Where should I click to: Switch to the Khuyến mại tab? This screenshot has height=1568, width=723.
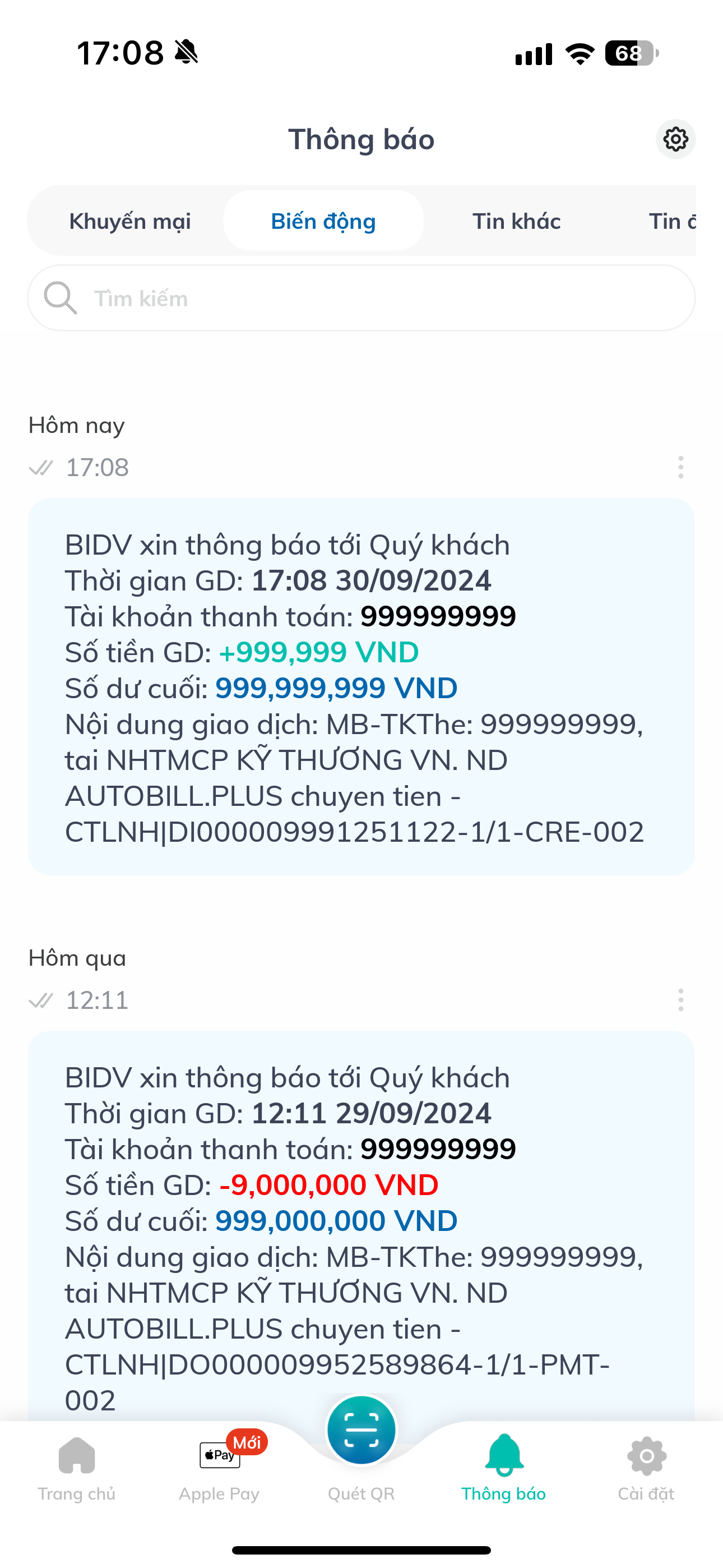[129, 221]
